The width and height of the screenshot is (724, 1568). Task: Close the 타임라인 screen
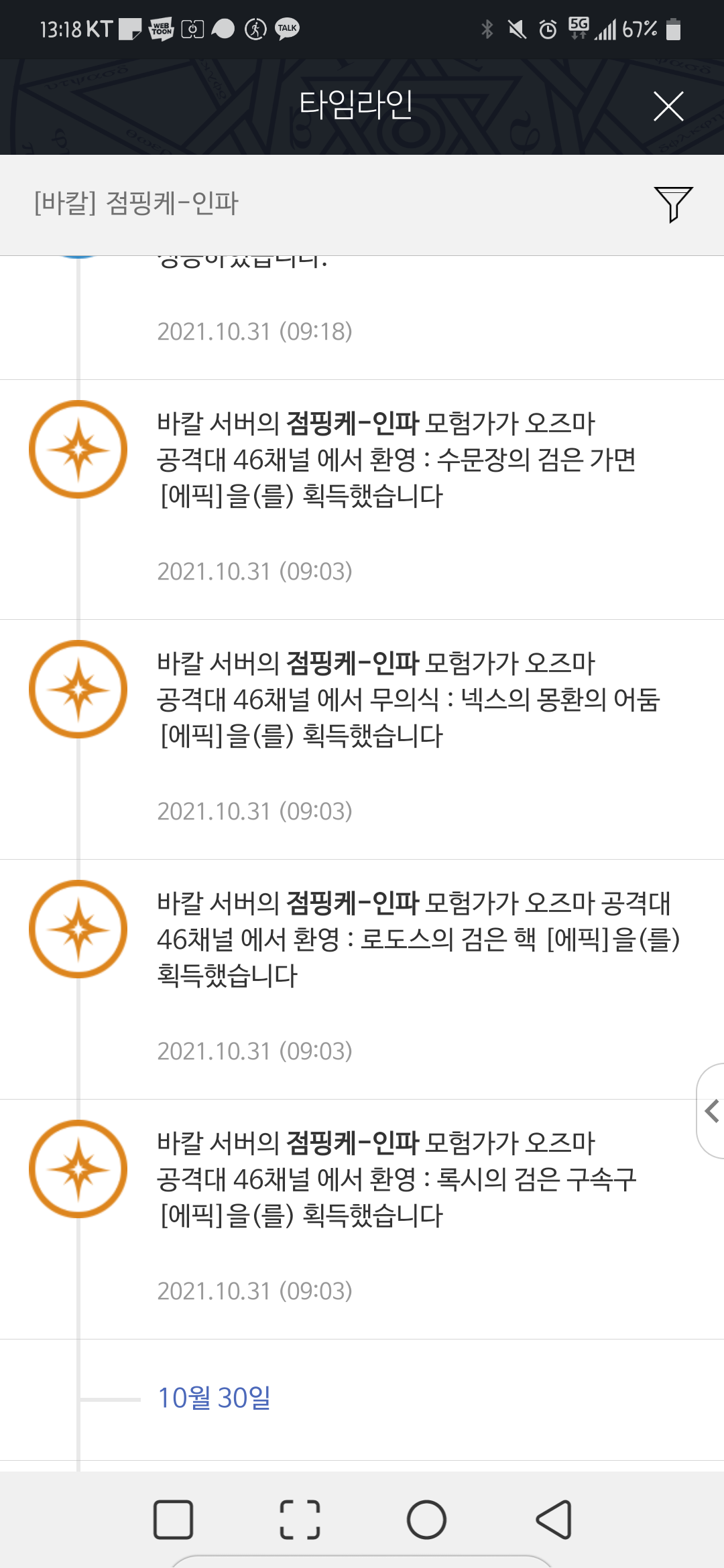[x=668, y=107]
